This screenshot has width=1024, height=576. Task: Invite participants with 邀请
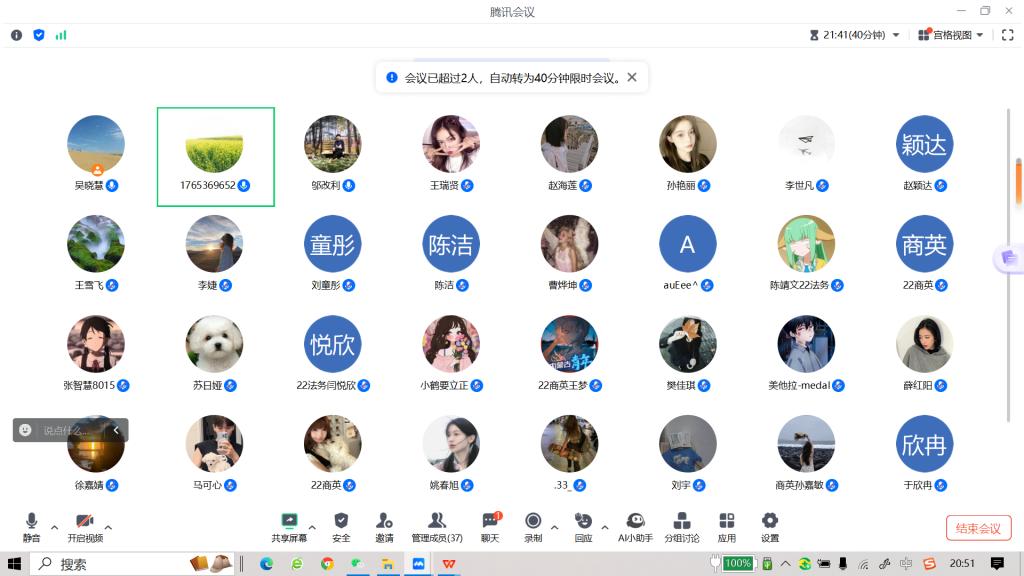[384, 525]
